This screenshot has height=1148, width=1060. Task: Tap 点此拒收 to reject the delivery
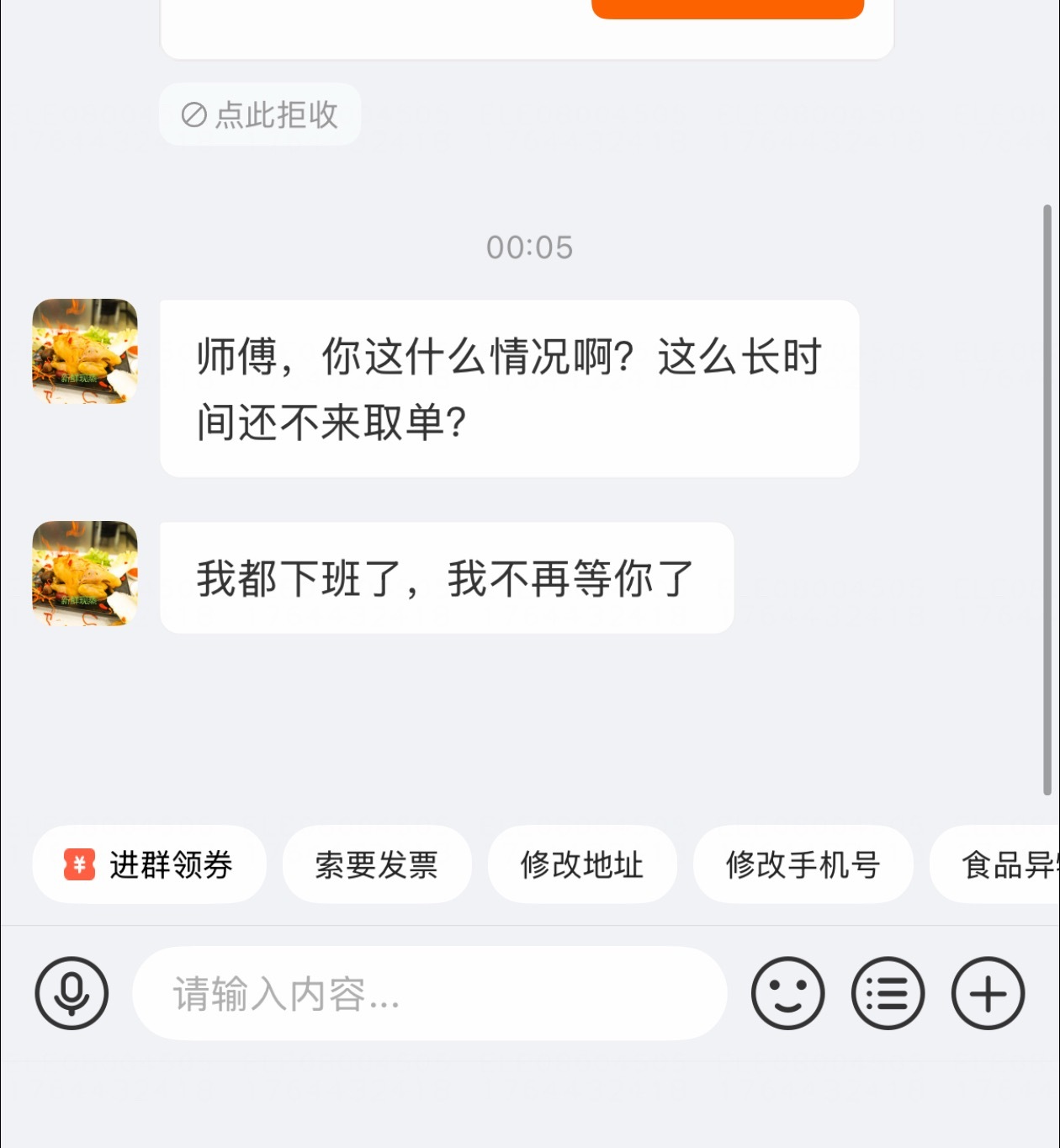point(259,114)
